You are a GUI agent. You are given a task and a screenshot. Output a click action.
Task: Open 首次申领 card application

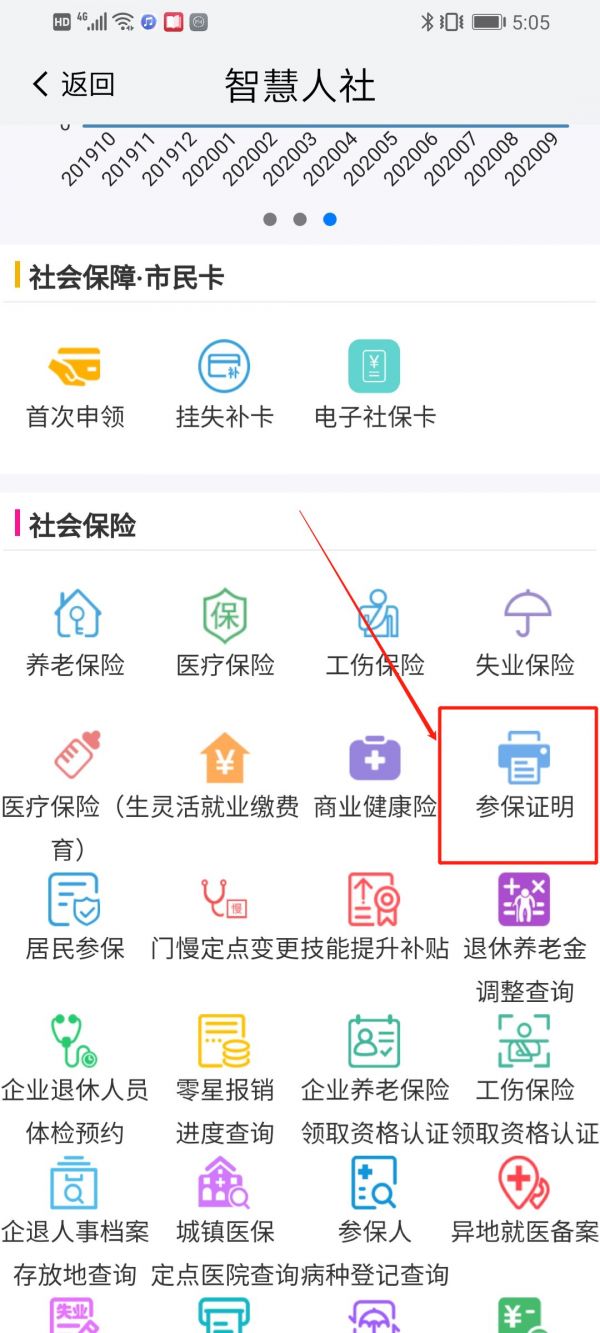pyautogui.click(x=75, y=367)
